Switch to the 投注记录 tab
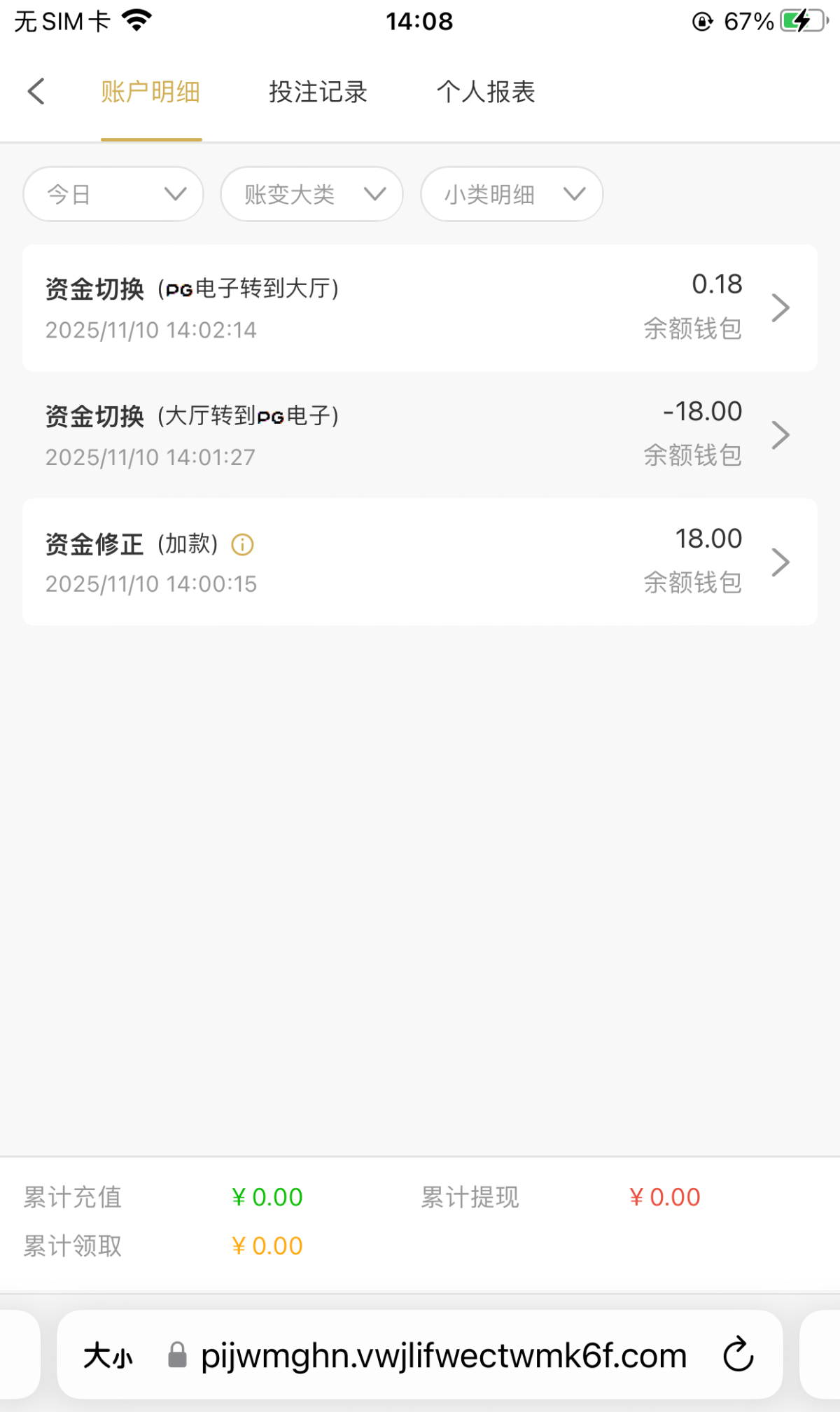Viewport: 840px width, 1412px height. (x=318, y=92)
